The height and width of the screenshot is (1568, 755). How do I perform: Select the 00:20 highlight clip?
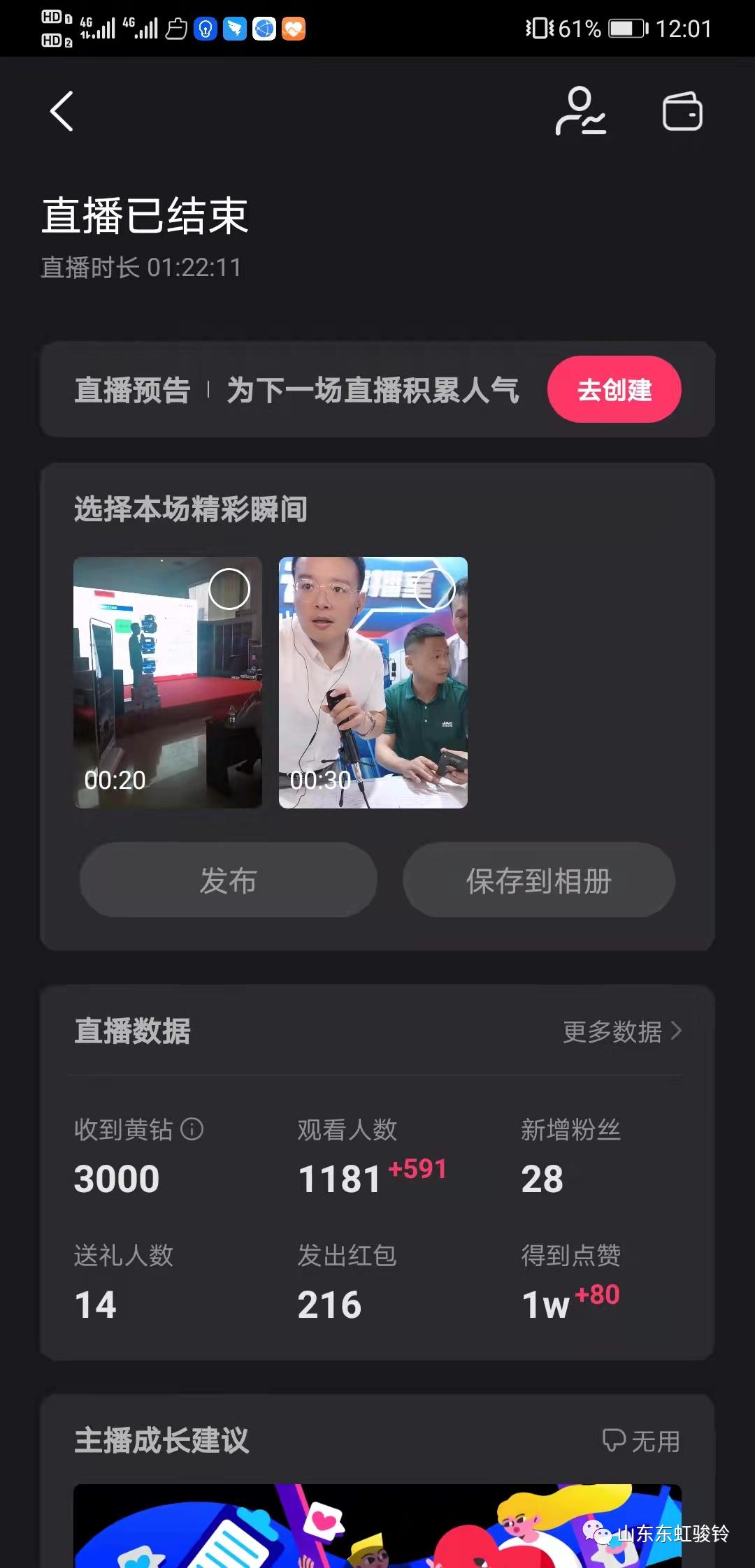coord(229,589)
